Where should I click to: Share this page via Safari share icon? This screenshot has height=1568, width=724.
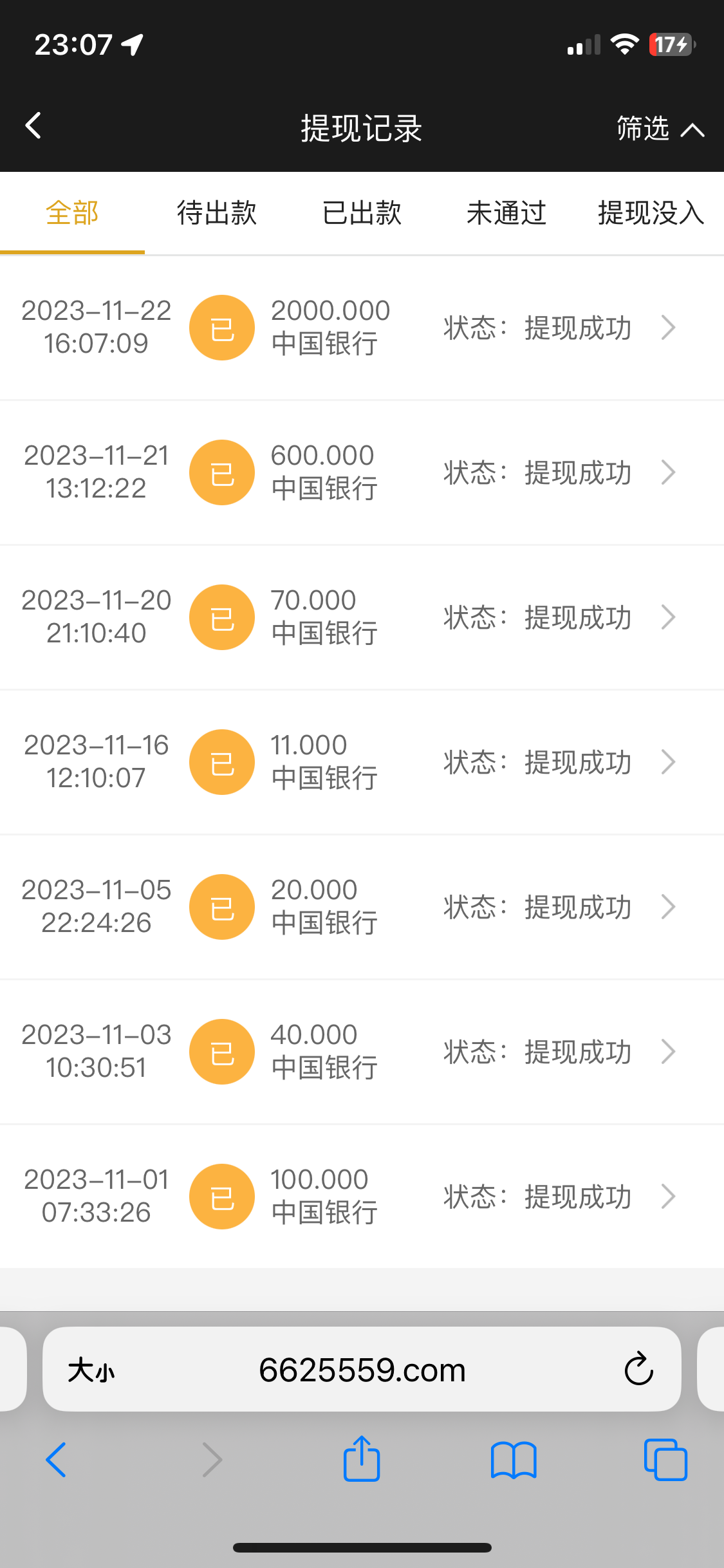[362, 1459]
